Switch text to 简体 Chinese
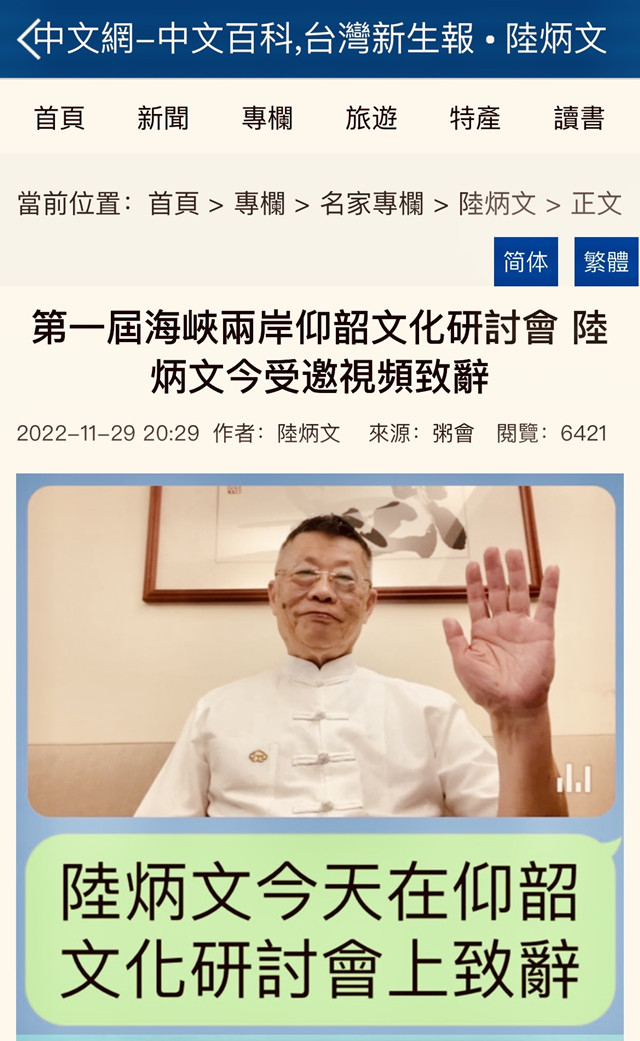The image size is (640, 1041). click(x=526, y=262)
